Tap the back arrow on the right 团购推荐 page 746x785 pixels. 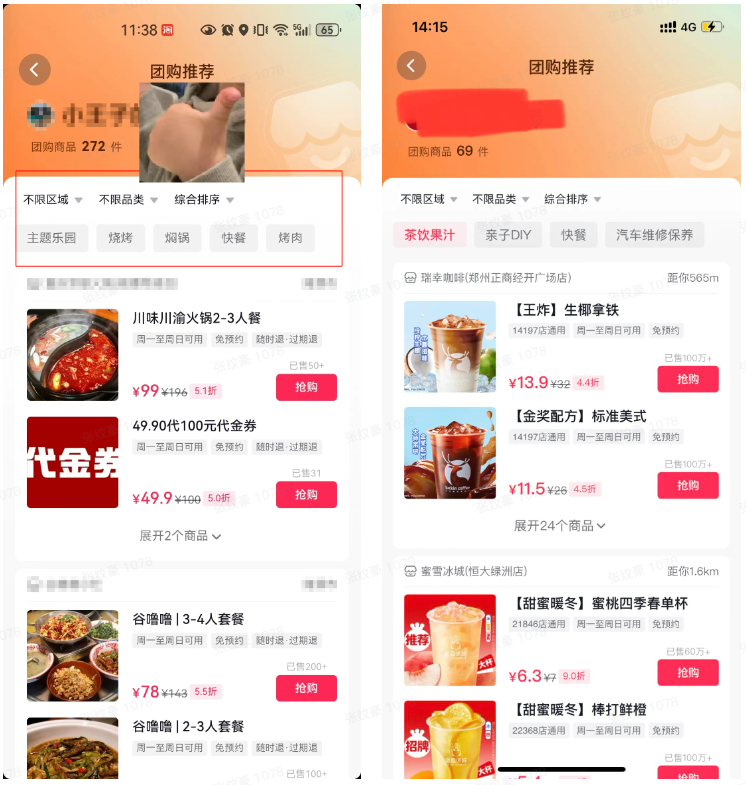(411, 64)
